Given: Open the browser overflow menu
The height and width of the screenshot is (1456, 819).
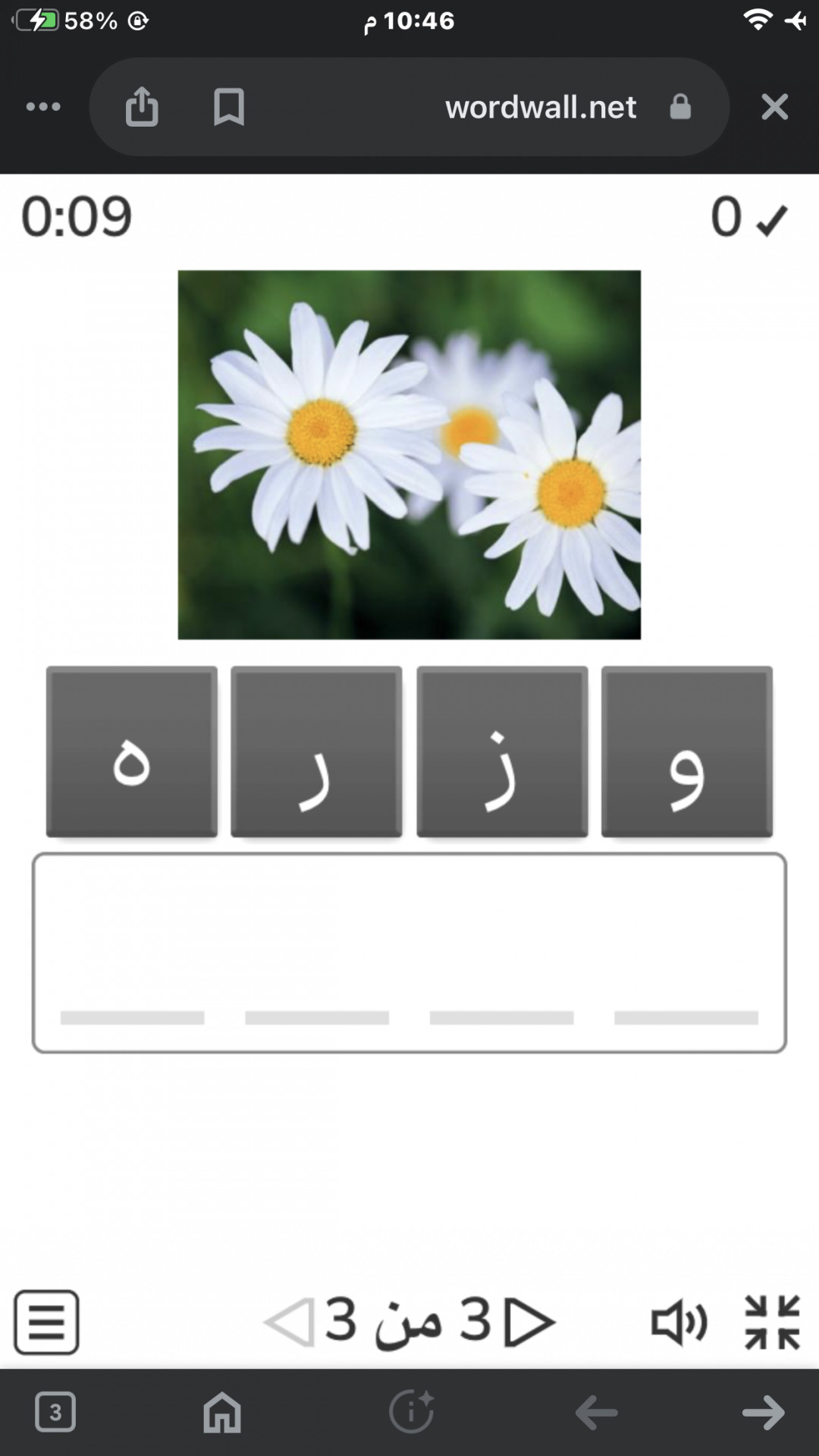Looking at the screenshot, I should click(43, 107).
